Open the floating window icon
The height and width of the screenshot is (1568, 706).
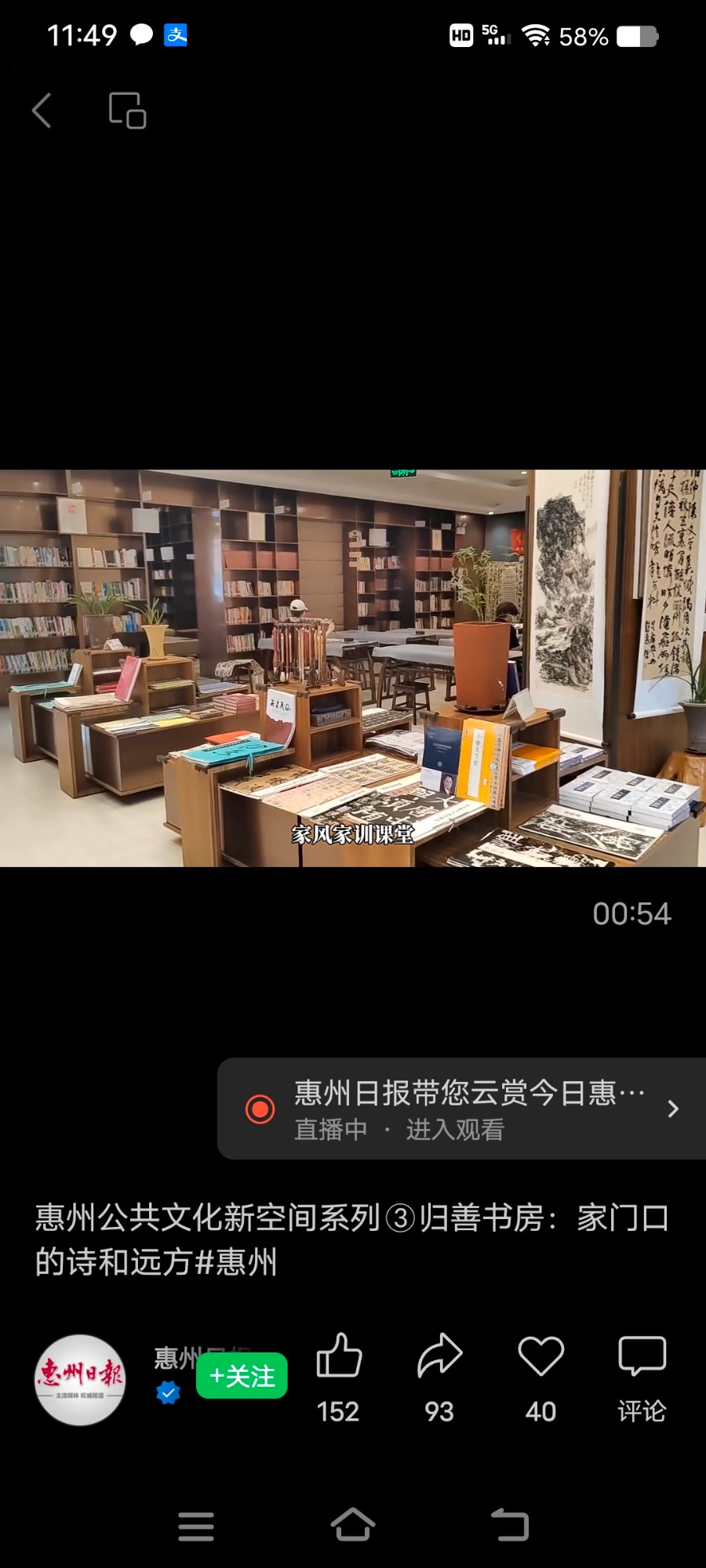click(x=127, y=111)
